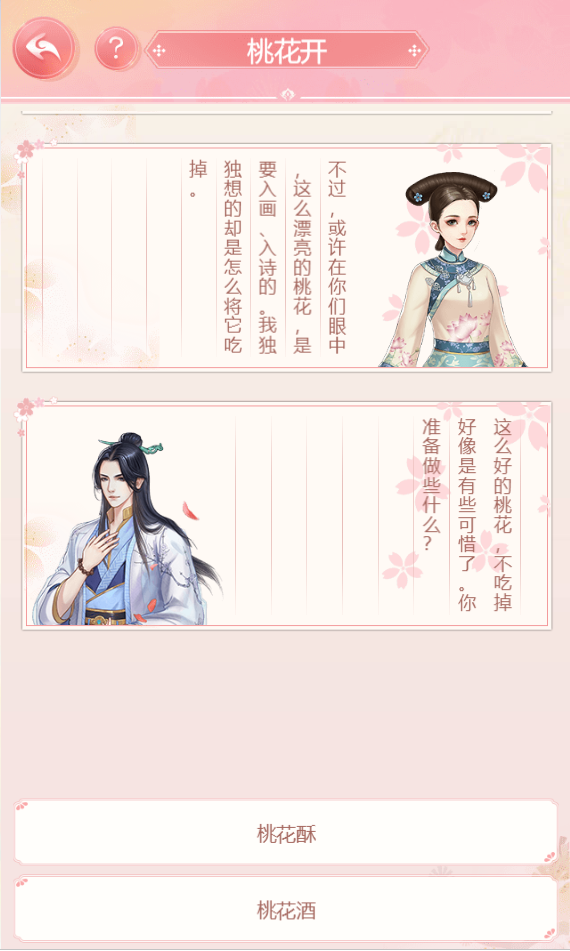Open the question mark help icon

116,49
